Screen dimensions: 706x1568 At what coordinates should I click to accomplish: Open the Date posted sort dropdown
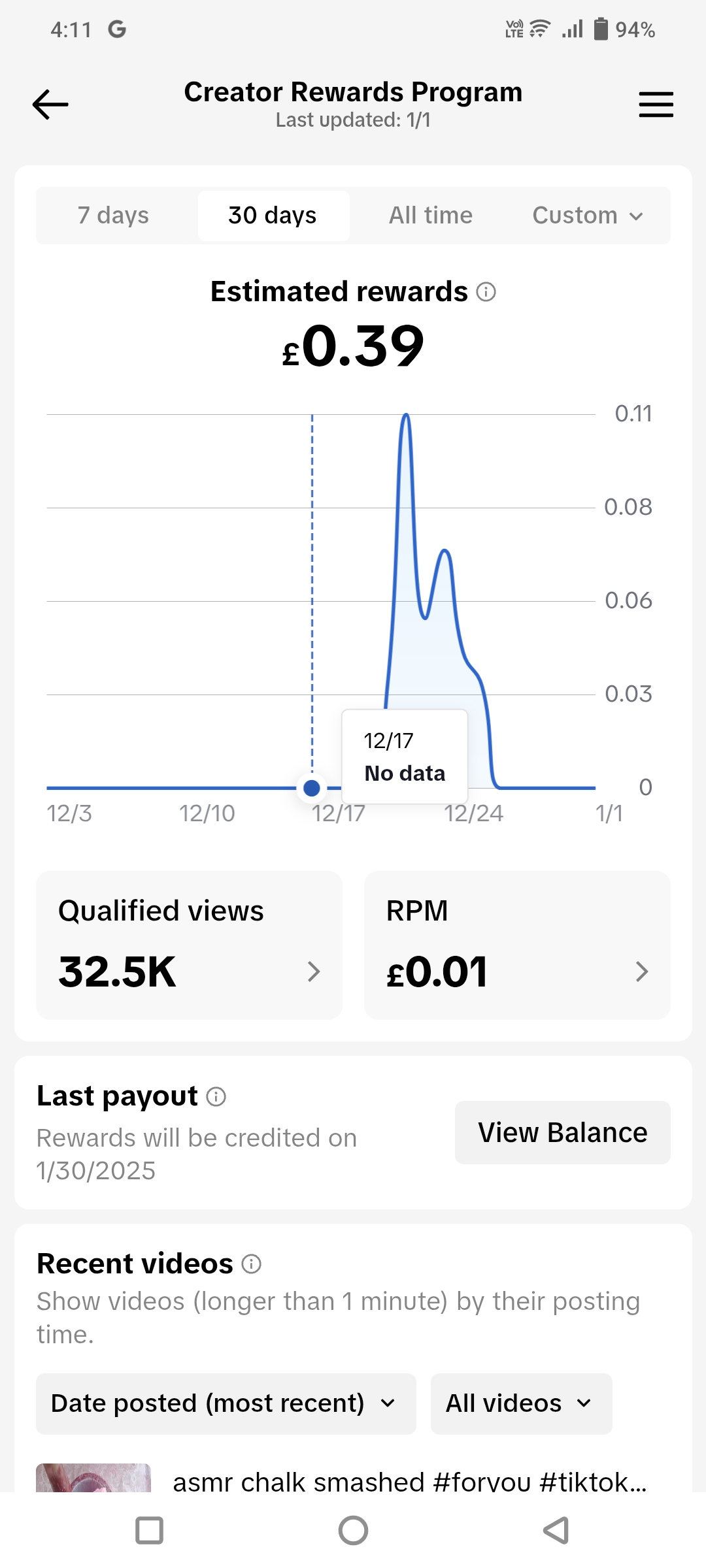[x=226, y=1403]
